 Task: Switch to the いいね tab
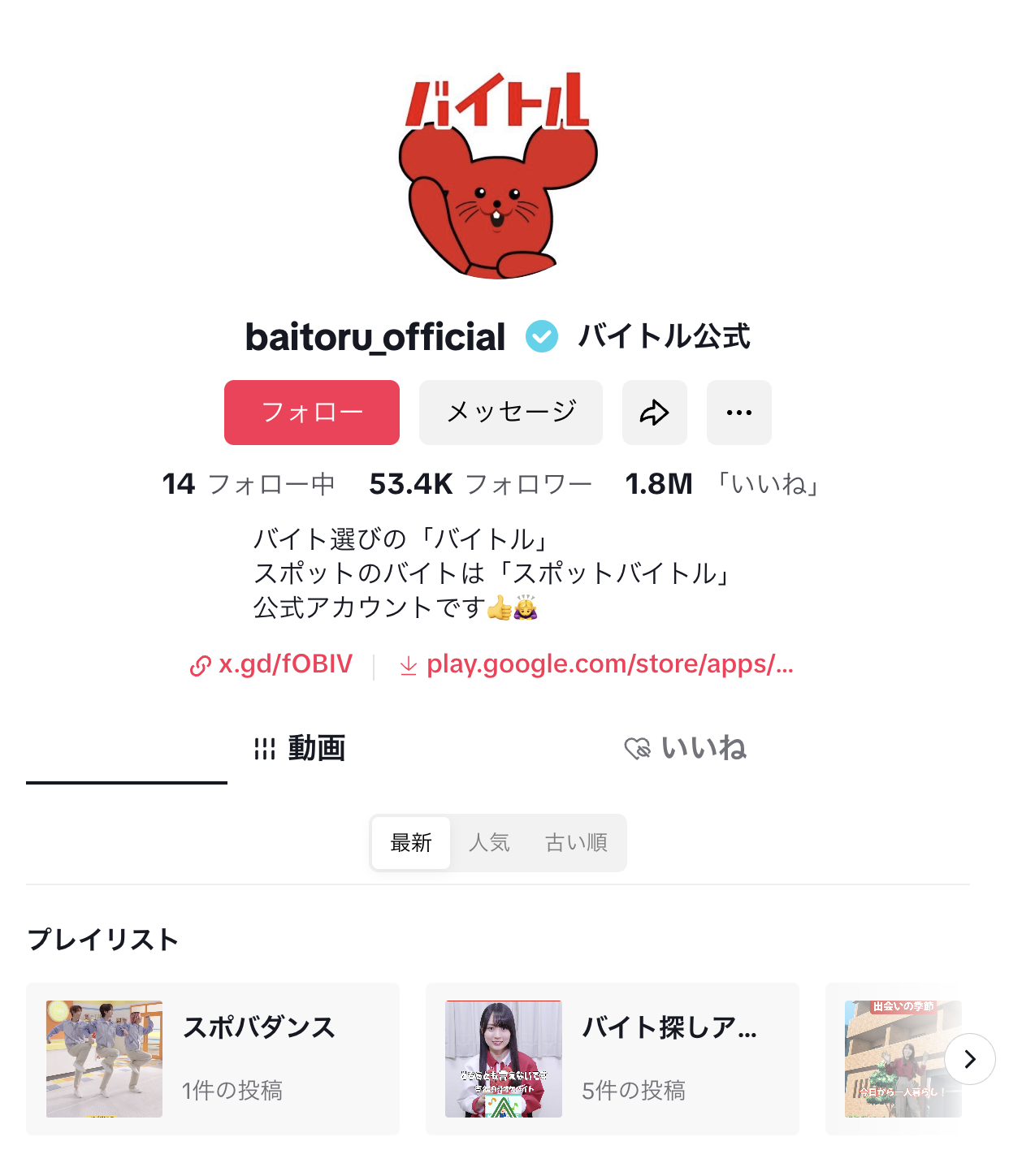click(685, 748)
